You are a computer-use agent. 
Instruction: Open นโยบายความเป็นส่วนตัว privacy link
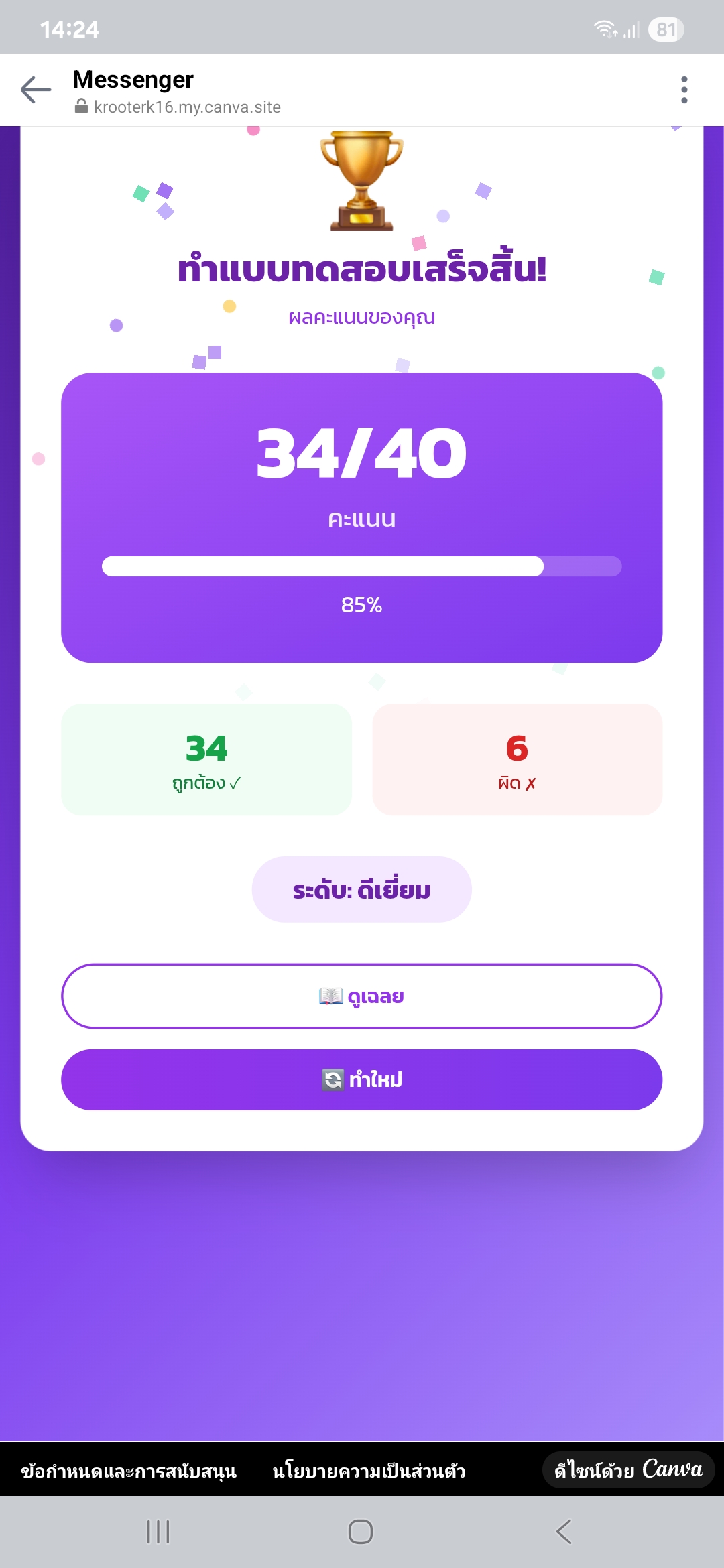pos(369,1471)
